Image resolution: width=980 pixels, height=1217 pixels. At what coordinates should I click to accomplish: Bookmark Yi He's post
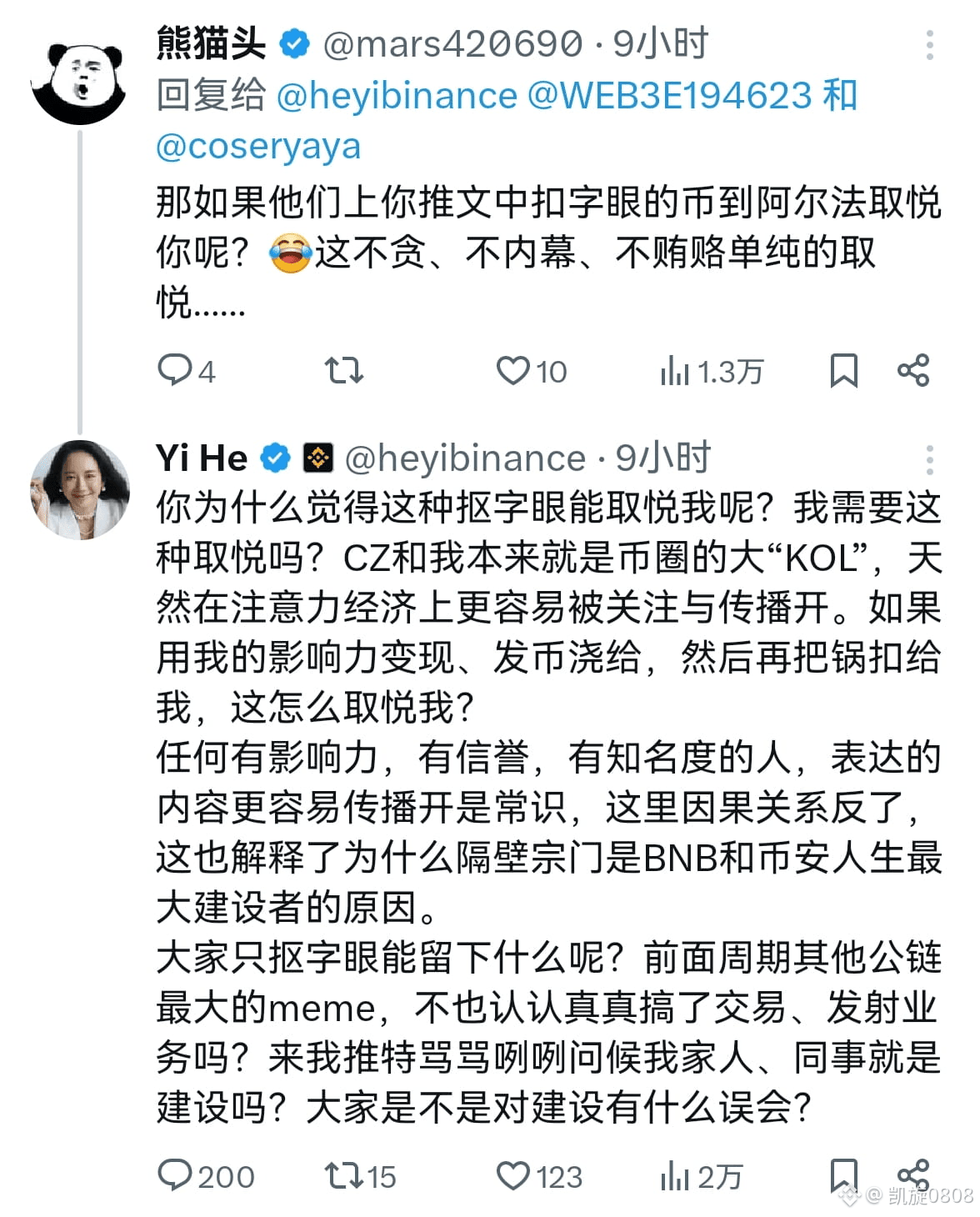[843, 1174]
